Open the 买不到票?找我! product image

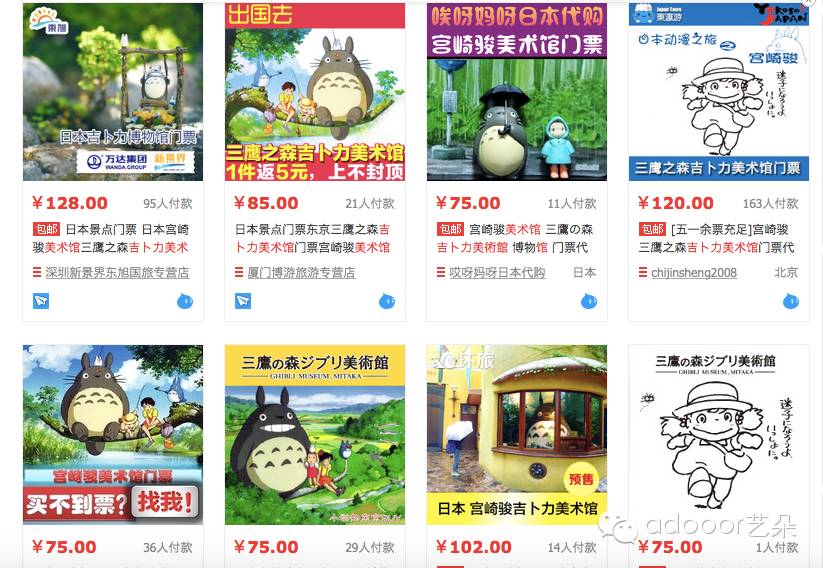coord(112,435)
